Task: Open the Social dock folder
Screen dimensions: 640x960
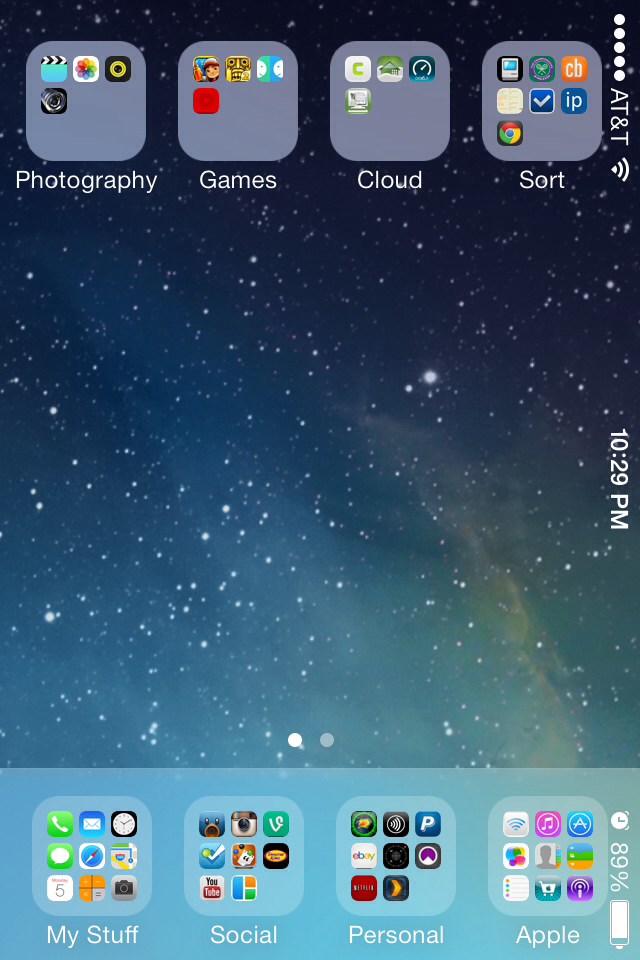Action: pos(244,856)
